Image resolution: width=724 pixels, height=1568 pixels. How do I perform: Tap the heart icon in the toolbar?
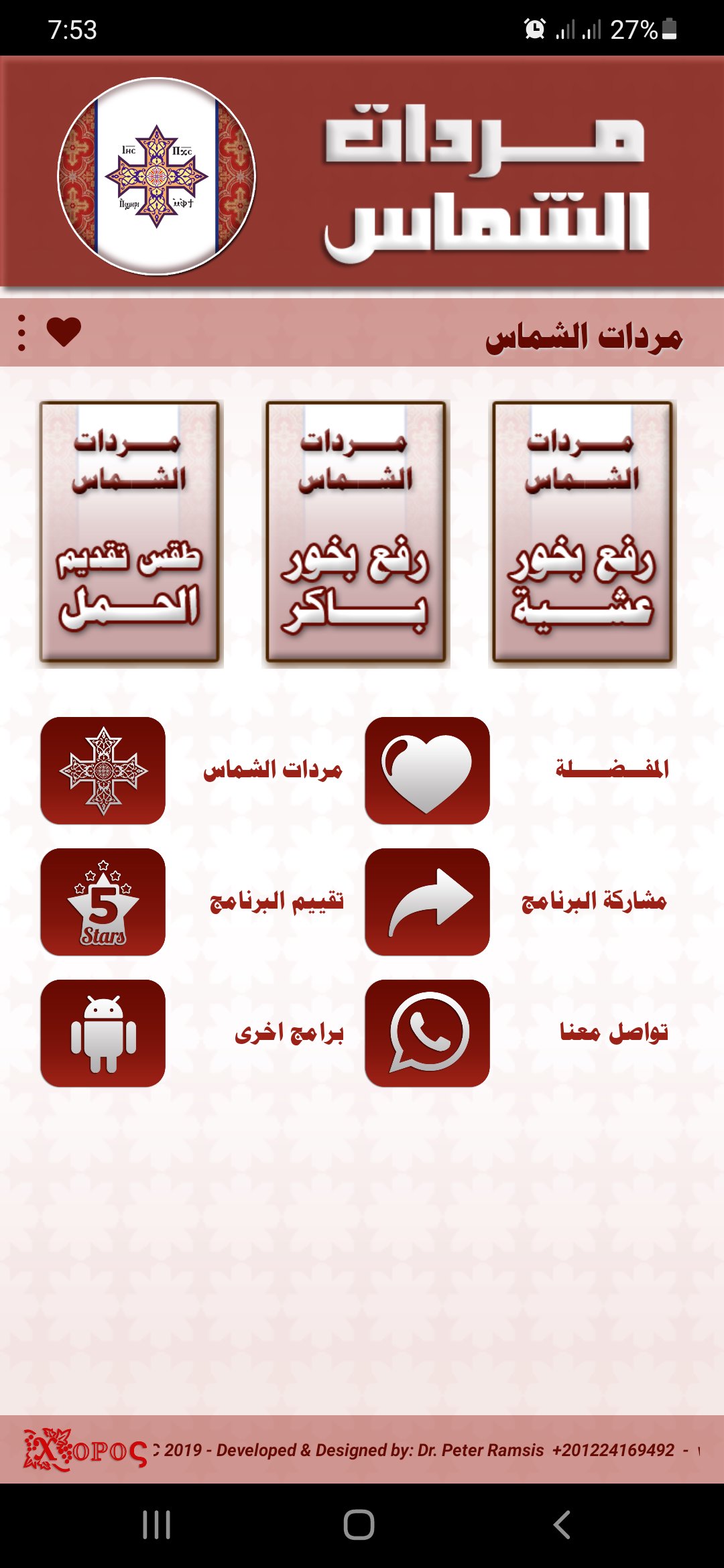click(x=64, y=332)
